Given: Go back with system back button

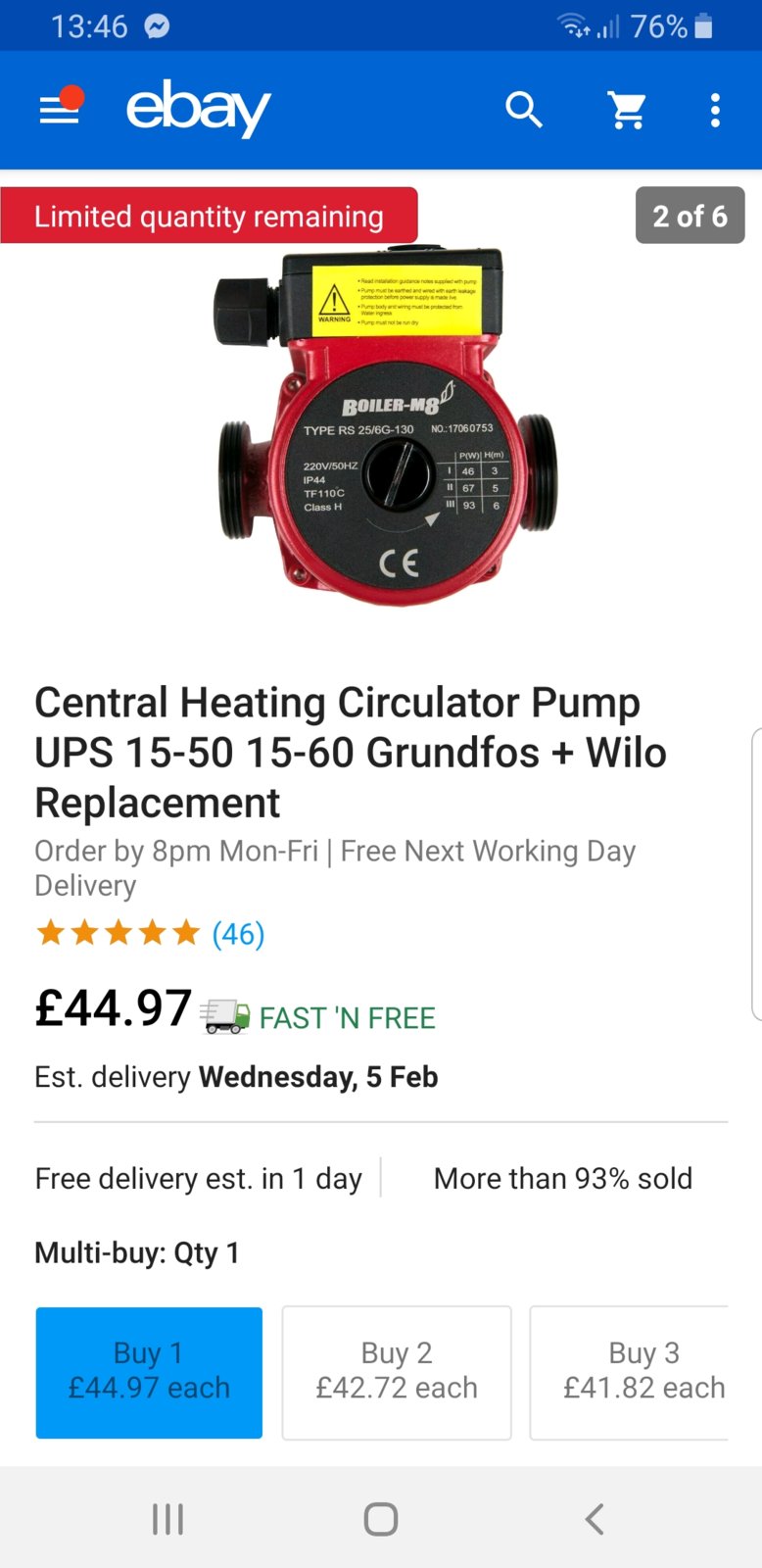Looking at the screenshot, I should pyautogui.click(x=594, y=1519).
